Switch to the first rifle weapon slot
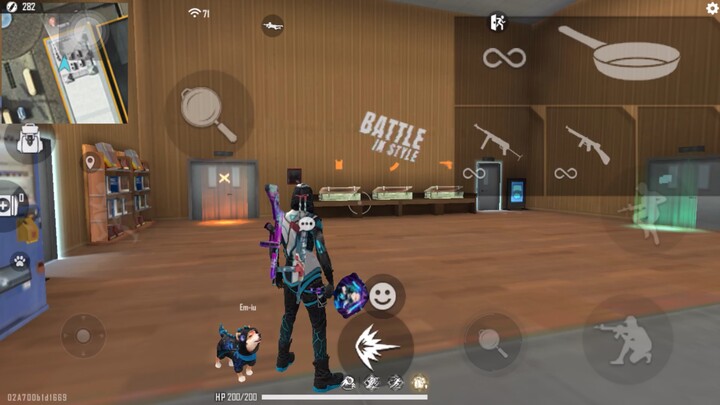 coord(497,141)
